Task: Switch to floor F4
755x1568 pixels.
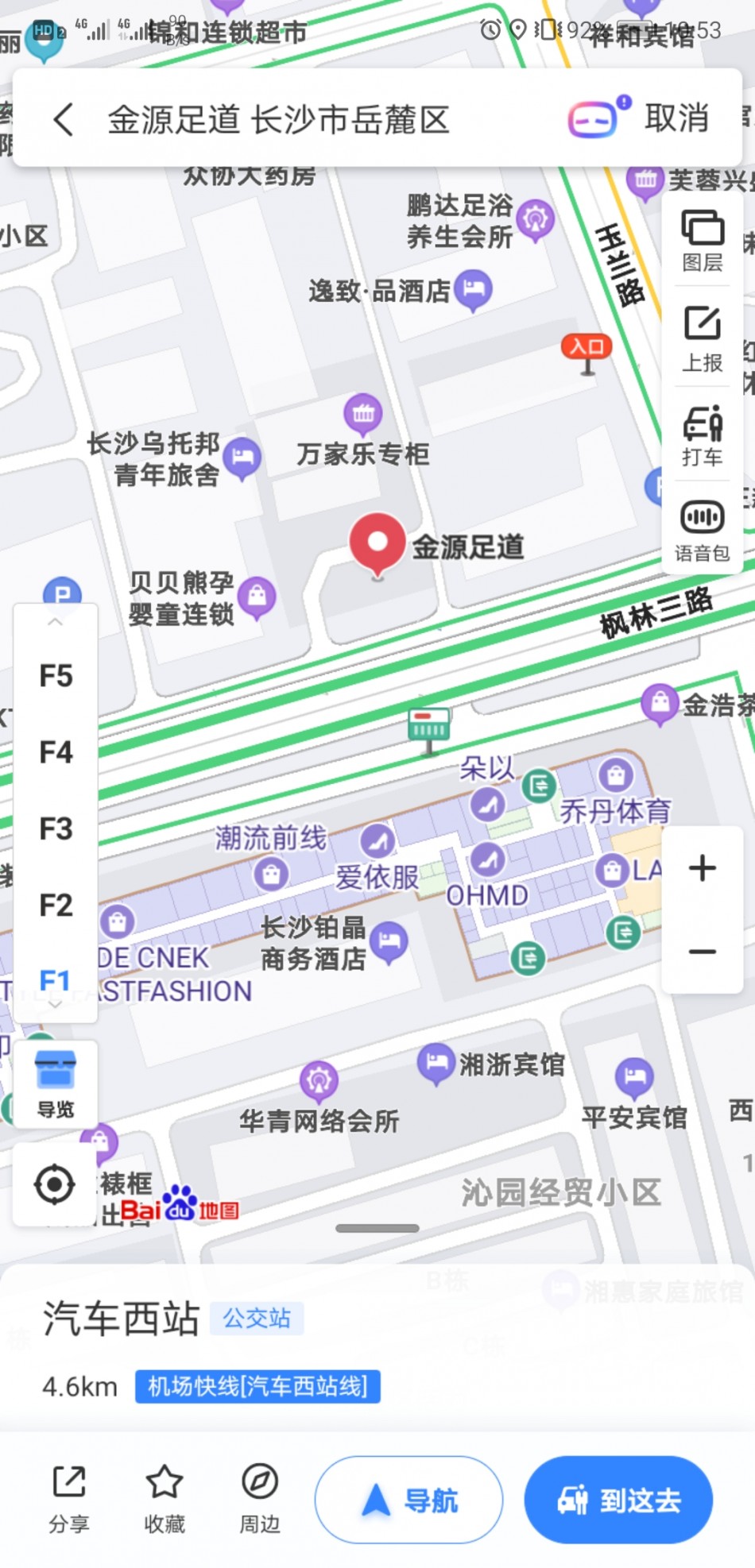Action: click(x=56, y=752)
